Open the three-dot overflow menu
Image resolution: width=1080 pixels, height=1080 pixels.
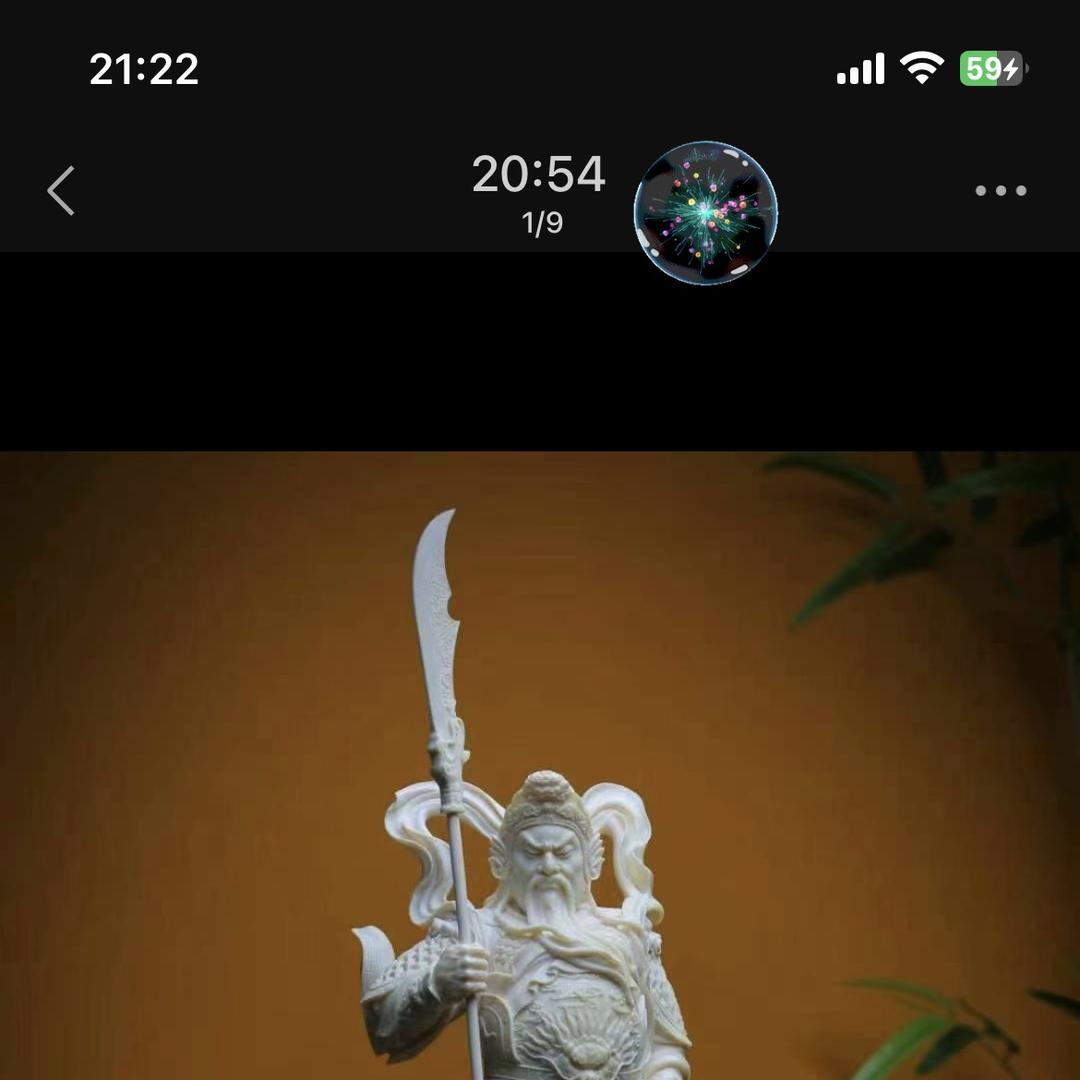(x=1001, y=191)
